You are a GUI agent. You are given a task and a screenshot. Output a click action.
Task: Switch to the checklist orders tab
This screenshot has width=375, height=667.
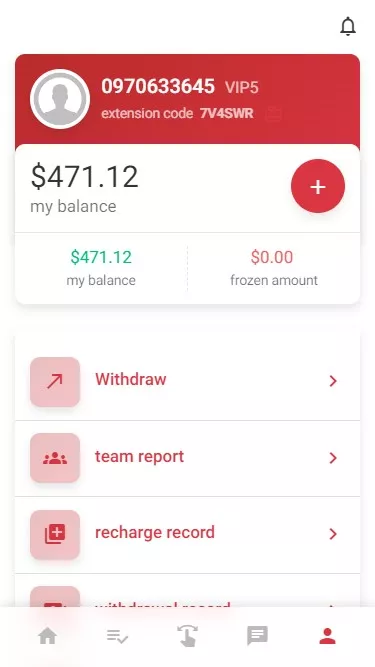pyautogui.click(x=117, y=636)
